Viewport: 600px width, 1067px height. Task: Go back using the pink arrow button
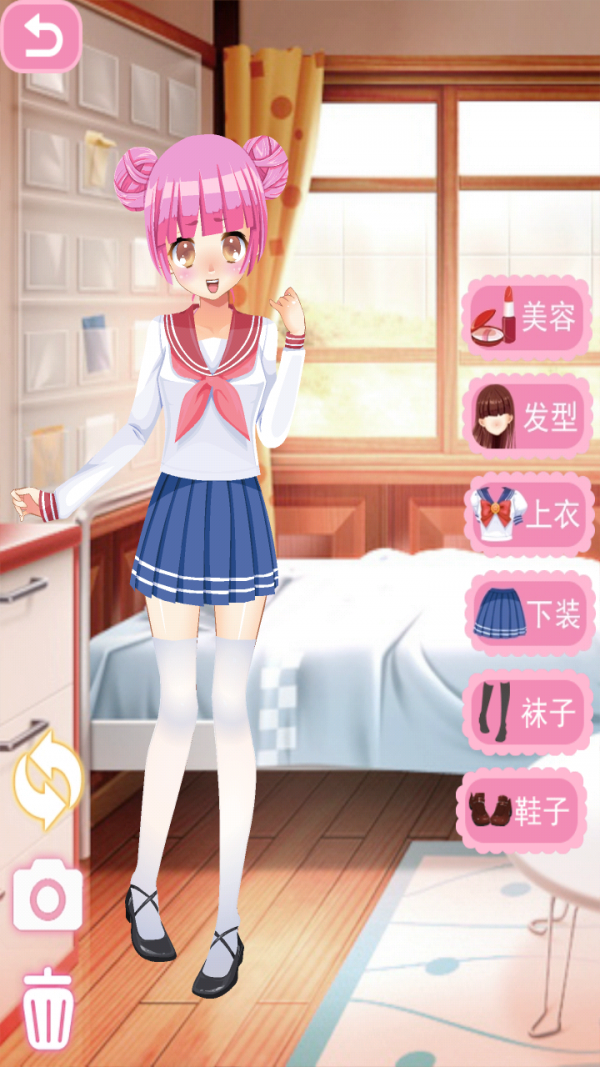(x=41, y=37)
